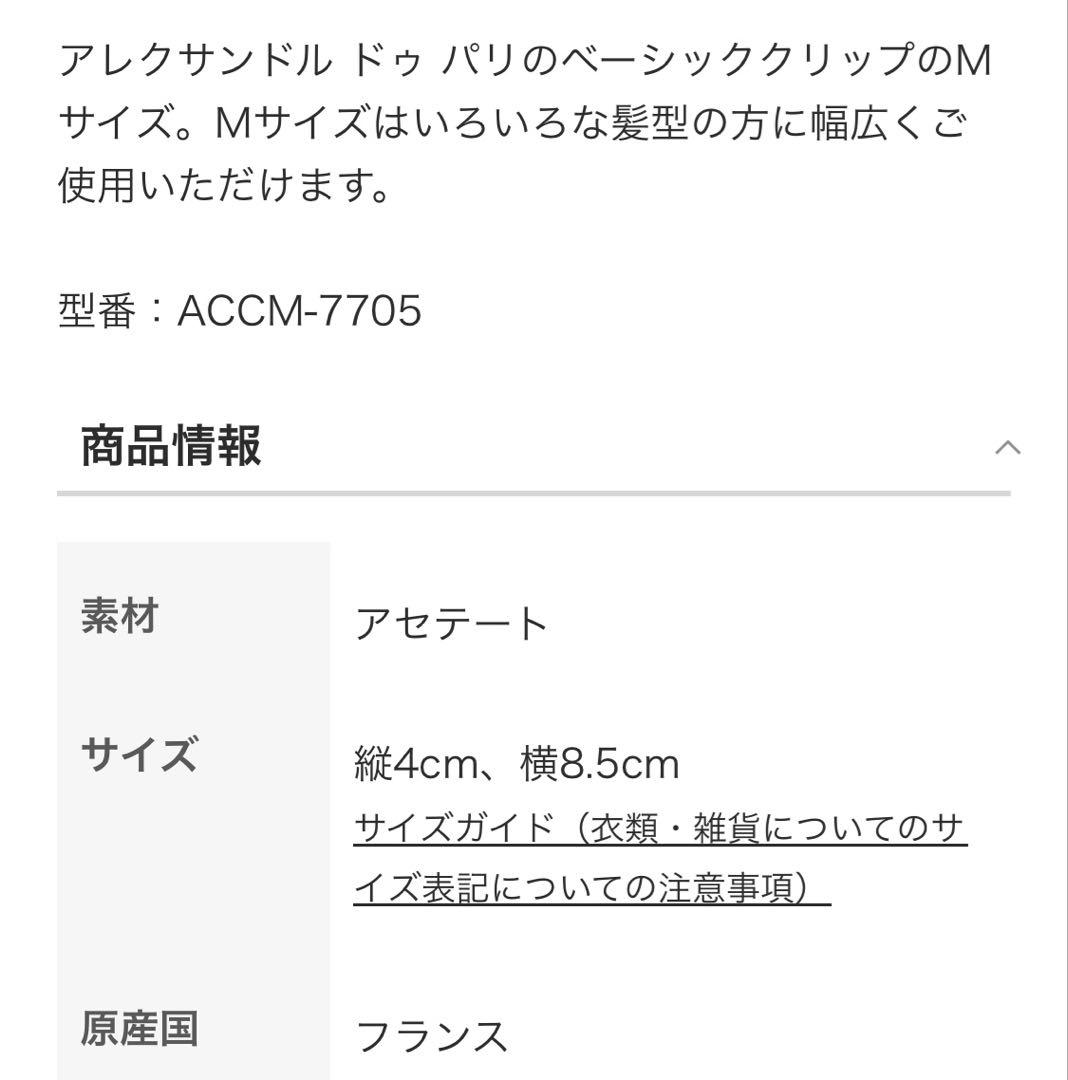Click the product description paragraph

tap(500, 122)
